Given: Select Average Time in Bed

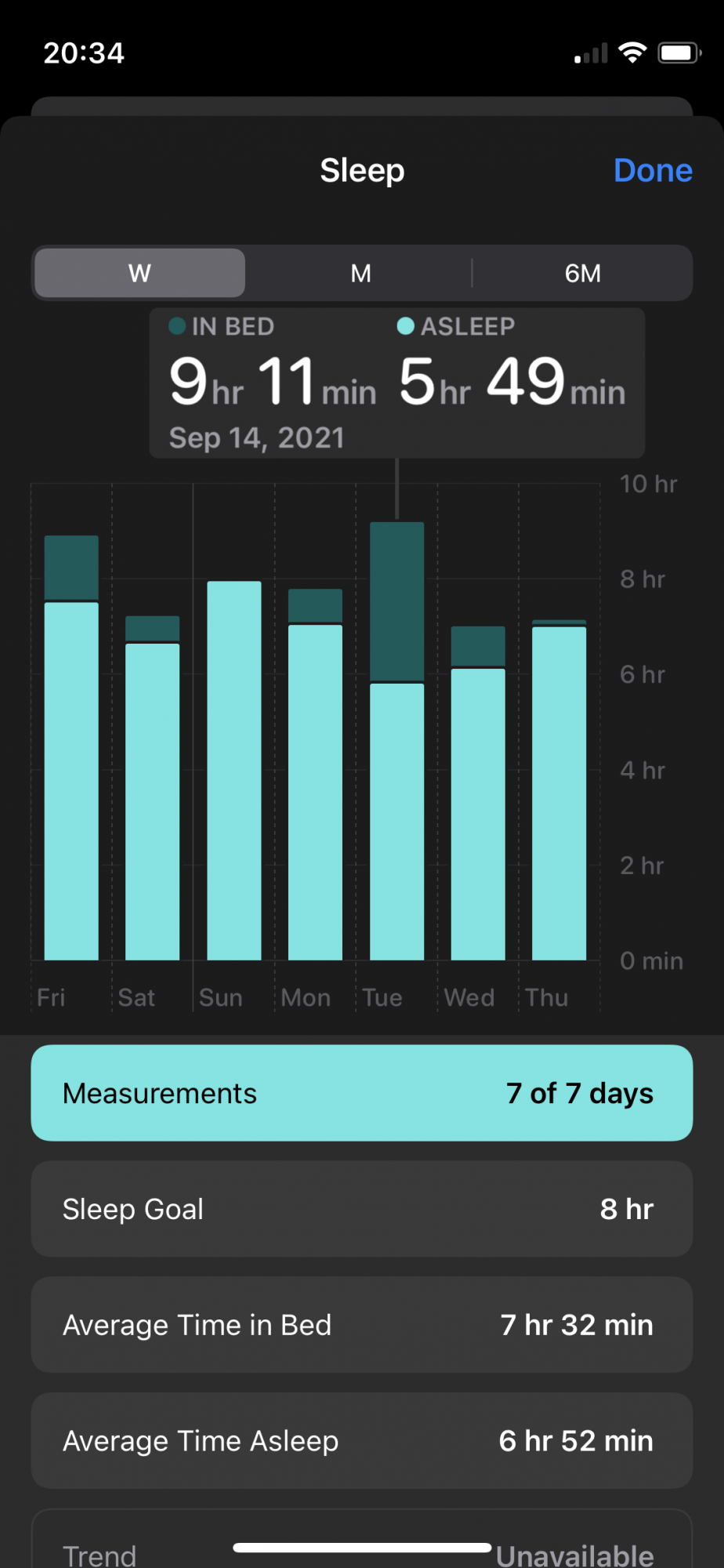Looking at the screenshot, I should point(362,1325).
